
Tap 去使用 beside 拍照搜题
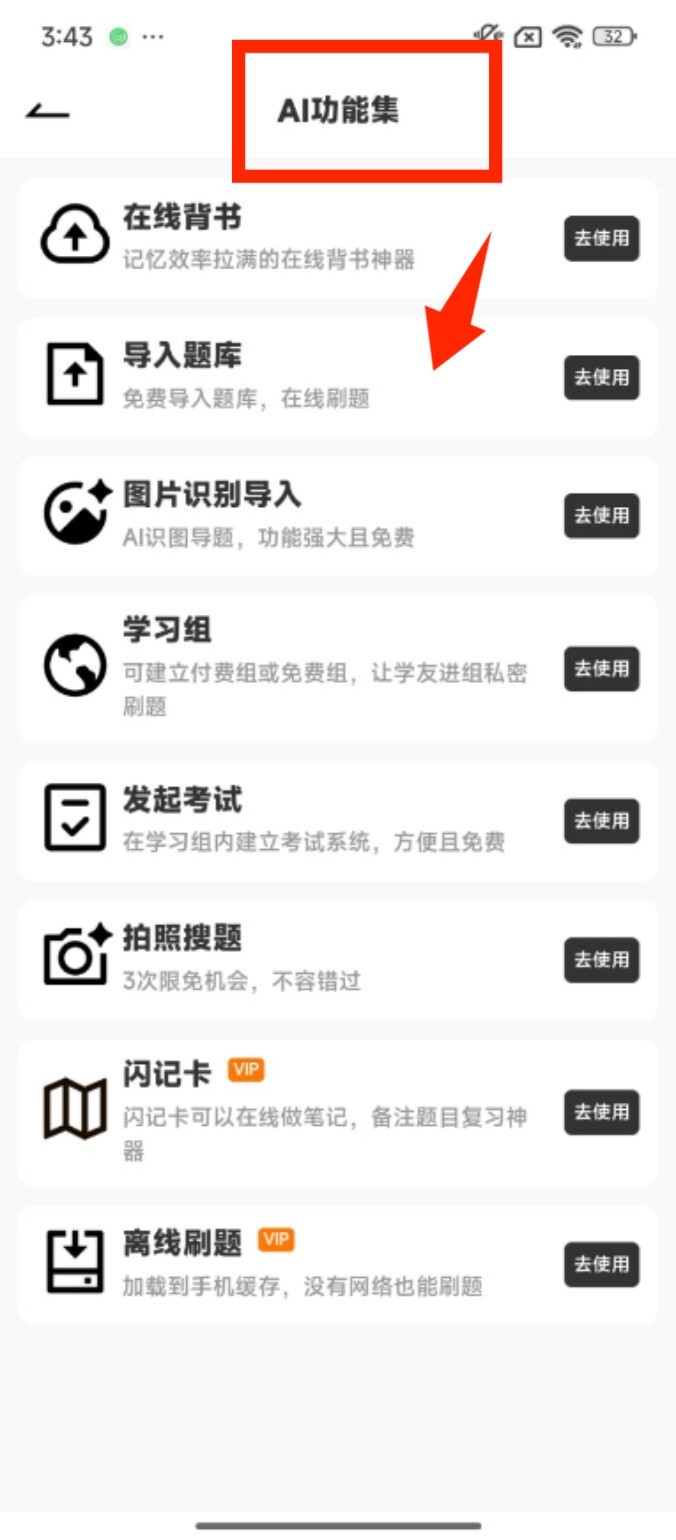[601, 959]
